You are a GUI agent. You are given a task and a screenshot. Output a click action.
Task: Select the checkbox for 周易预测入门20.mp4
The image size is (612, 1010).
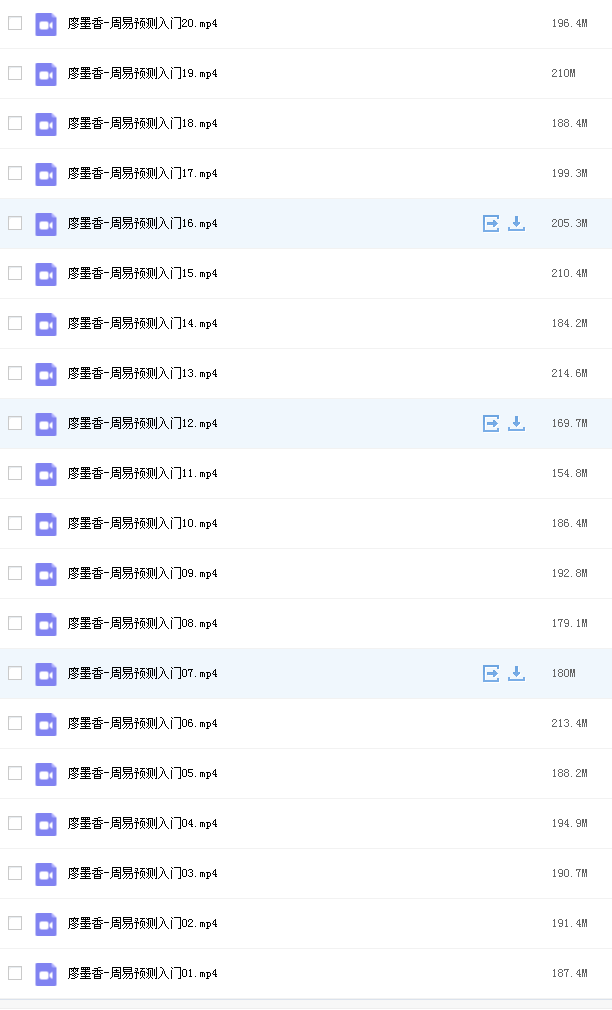point(15,23)
